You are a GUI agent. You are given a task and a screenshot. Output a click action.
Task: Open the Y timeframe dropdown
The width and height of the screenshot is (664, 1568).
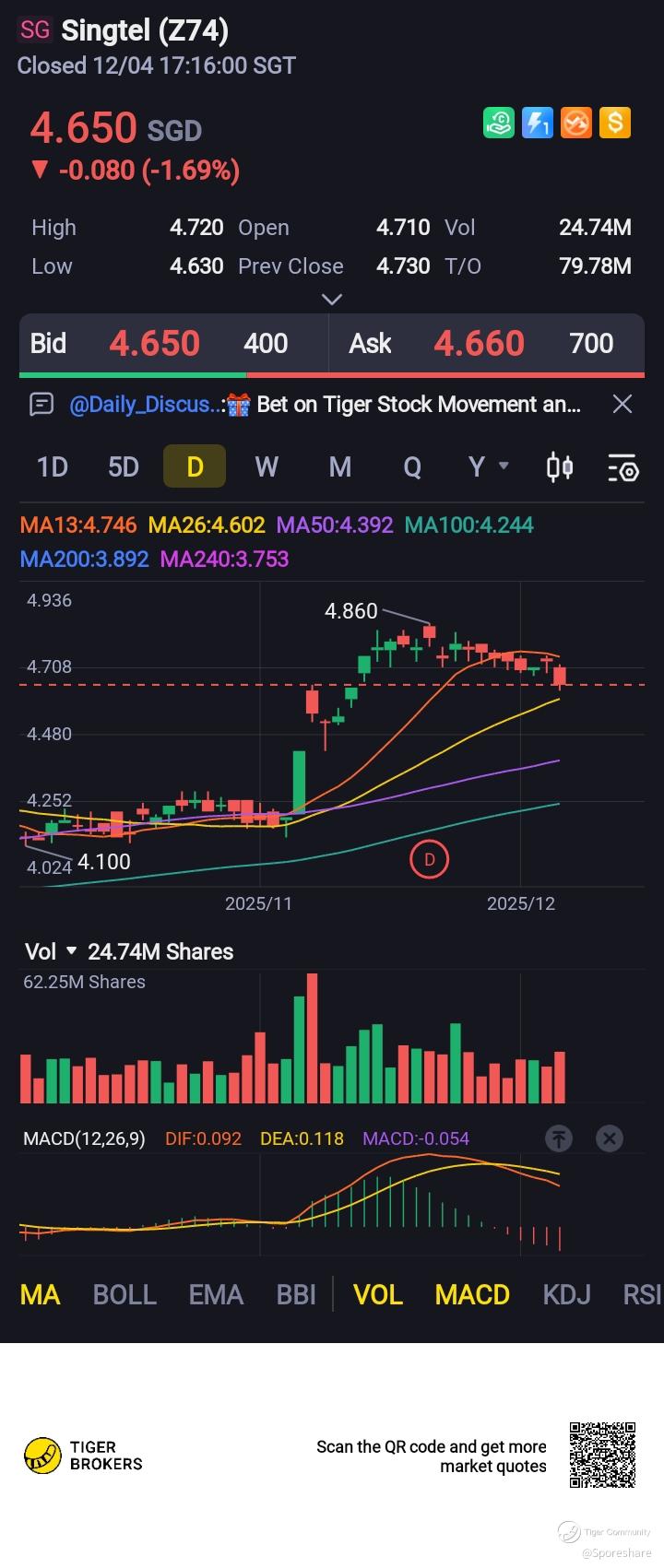pos(487,467)
